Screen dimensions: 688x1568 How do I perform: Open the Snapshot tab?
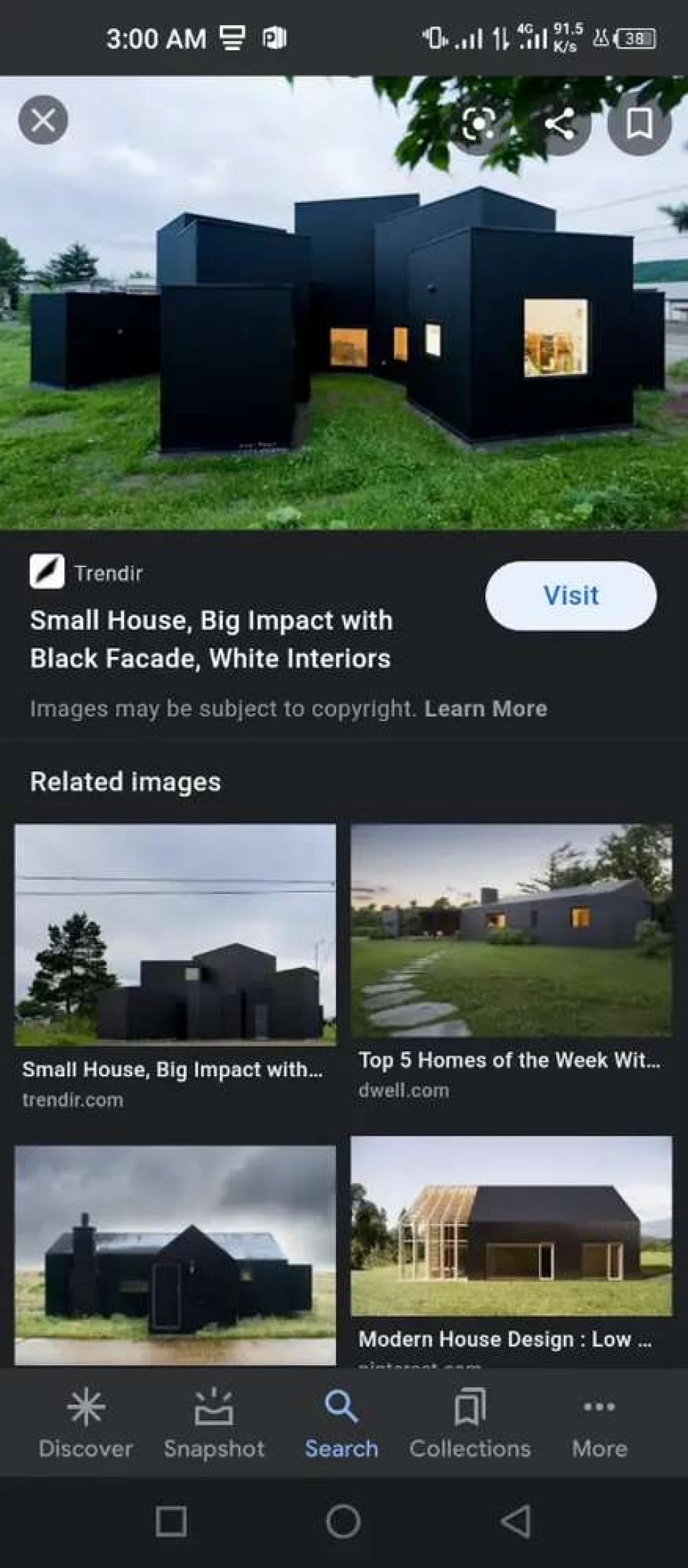[x=214, y=1423]
